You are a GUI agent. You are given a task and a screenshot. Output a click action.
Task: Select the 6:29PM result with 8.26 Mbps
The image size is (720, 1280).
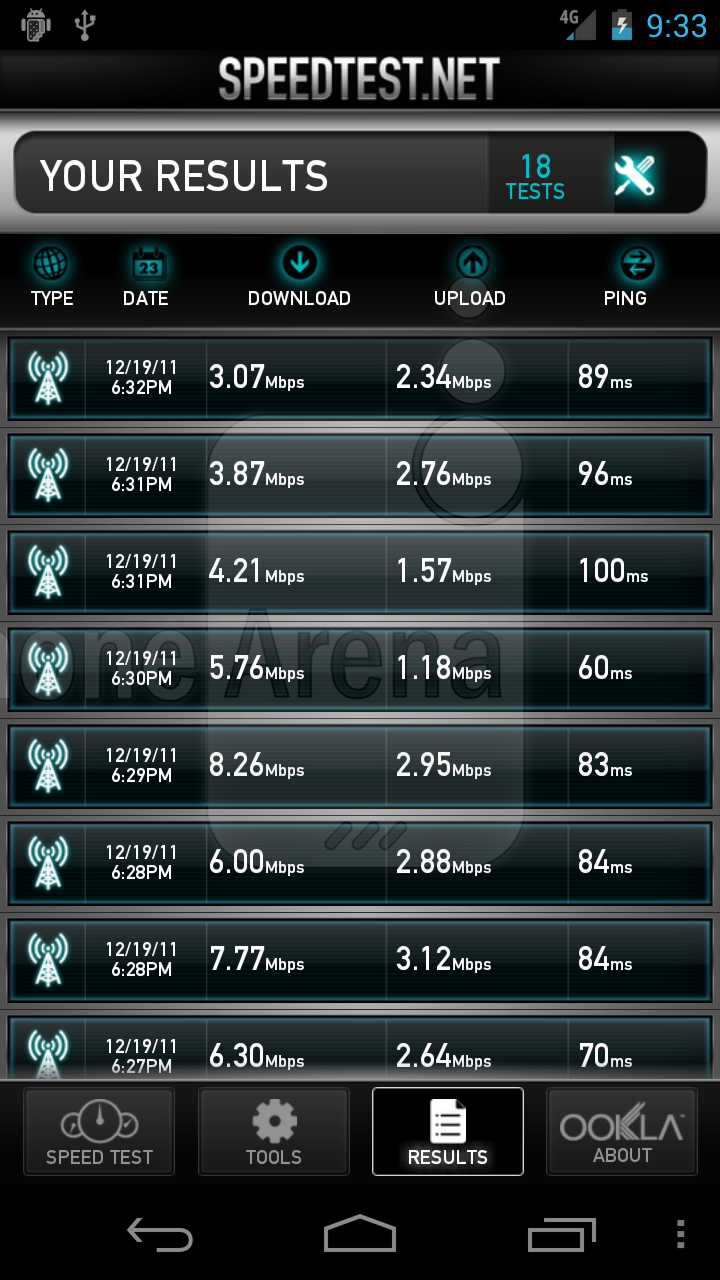point(360,766)
